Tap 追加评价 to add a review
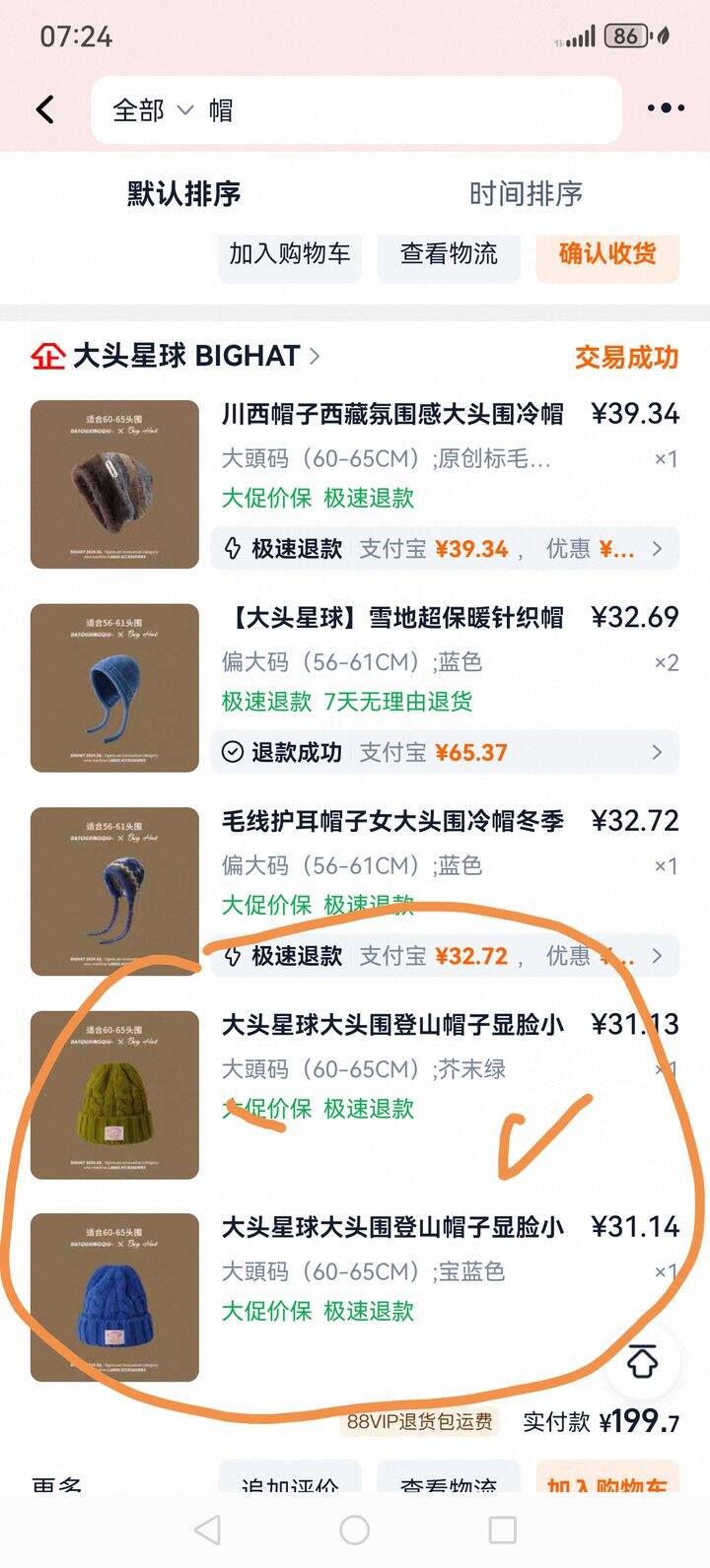Viewport: 710px width, 1568px height. click(x=290, y=1484)
